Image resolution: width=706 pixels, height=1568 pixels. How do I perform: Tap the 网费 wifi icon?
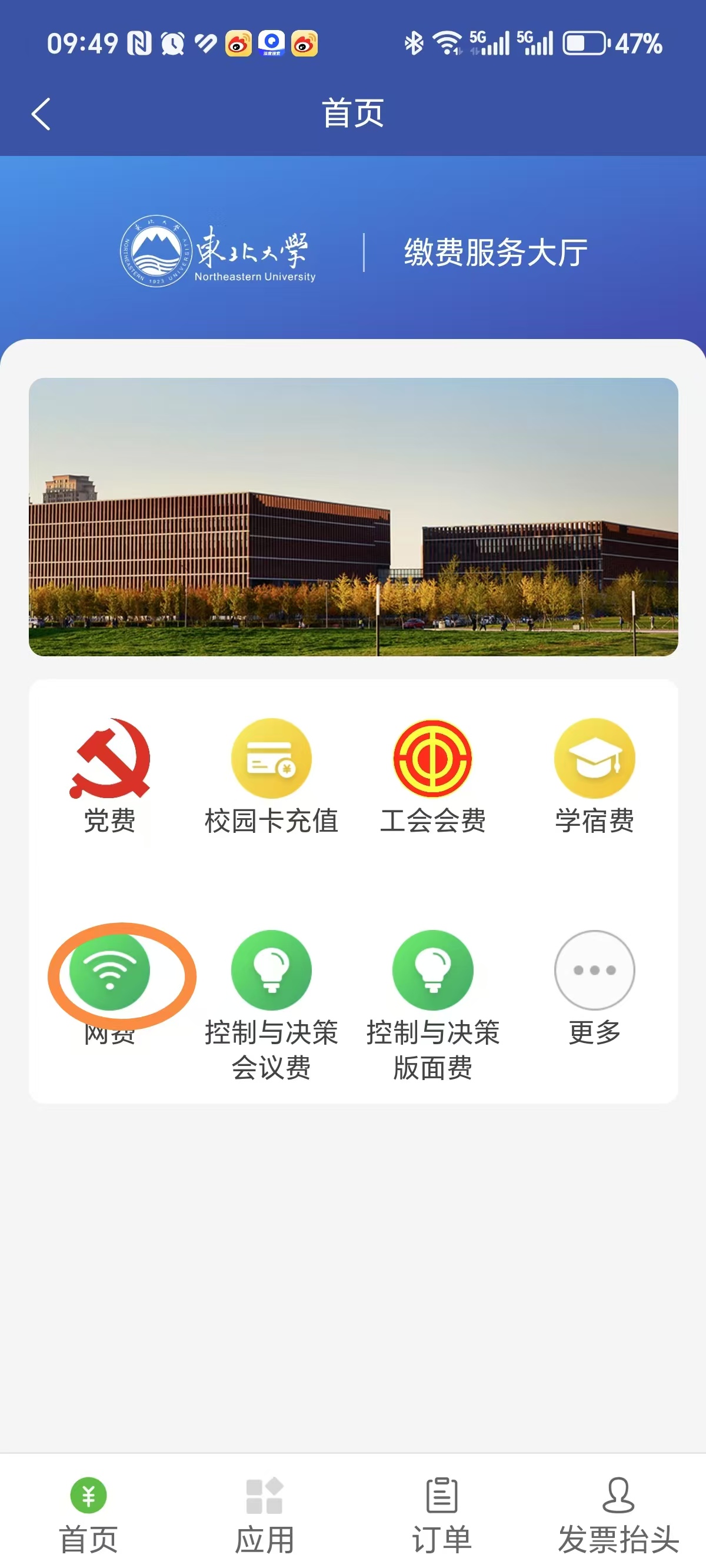(x=109, y=969)
